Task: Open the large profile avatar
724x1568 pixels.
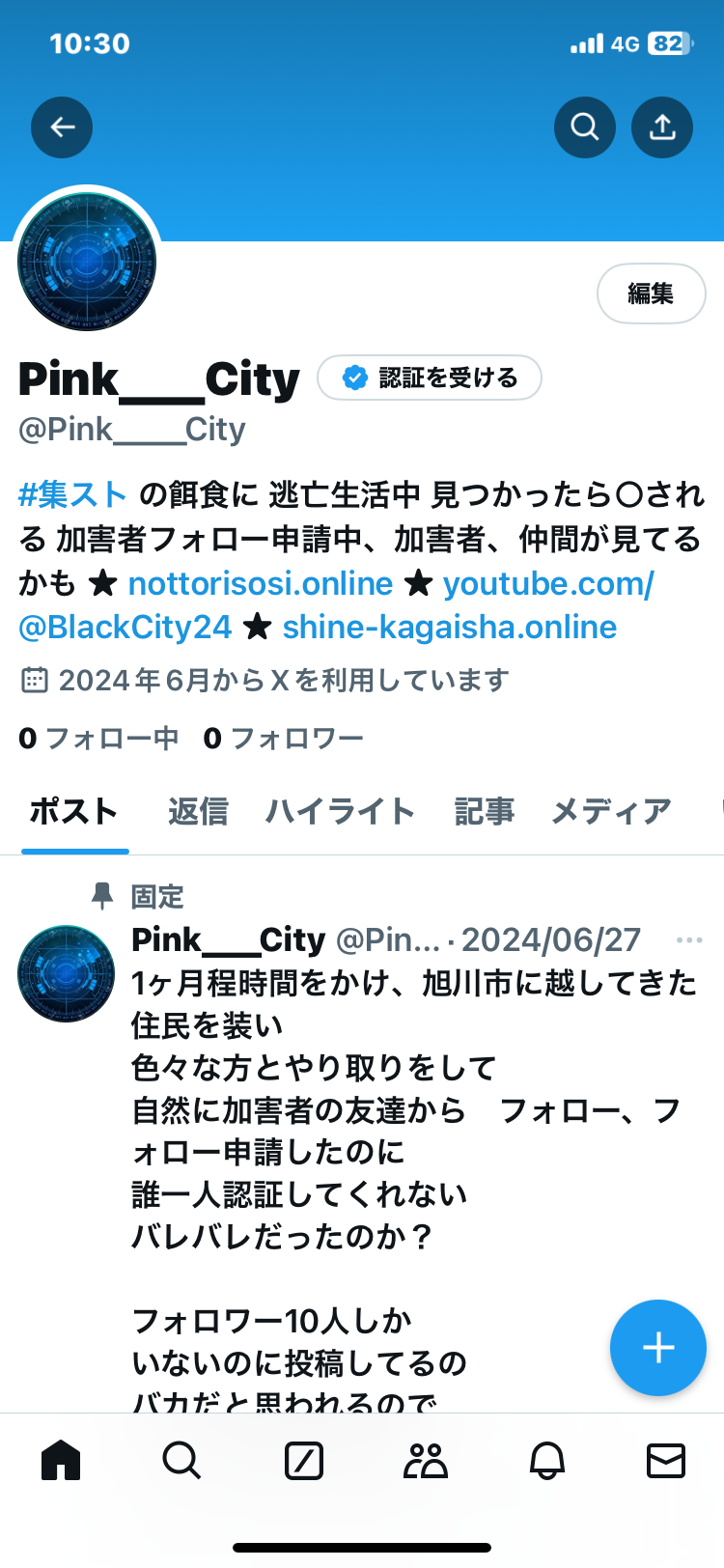Action: pyautogui.click(x=87, y=263)
